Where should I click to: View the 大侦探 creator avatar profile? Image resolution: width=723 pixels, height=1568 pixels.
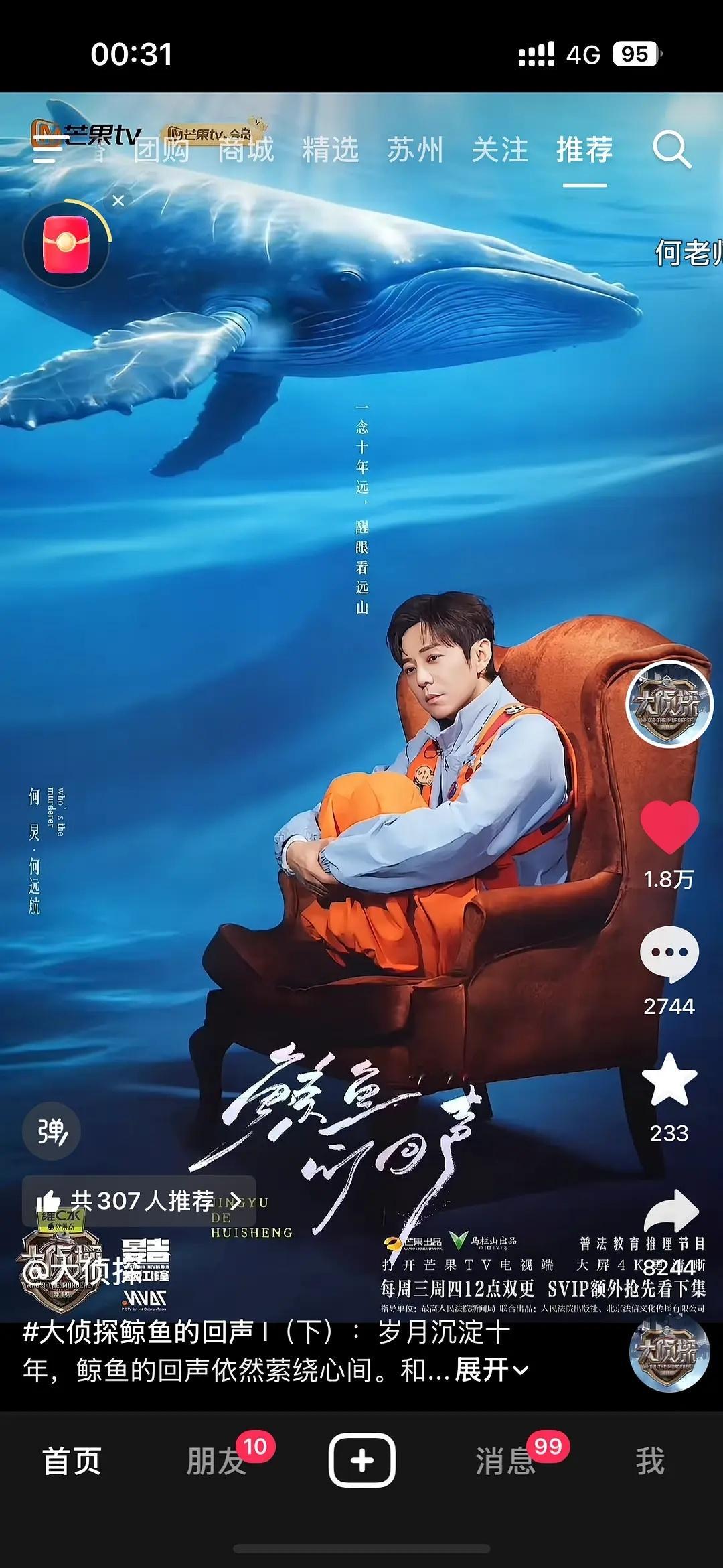pos(669,705)
